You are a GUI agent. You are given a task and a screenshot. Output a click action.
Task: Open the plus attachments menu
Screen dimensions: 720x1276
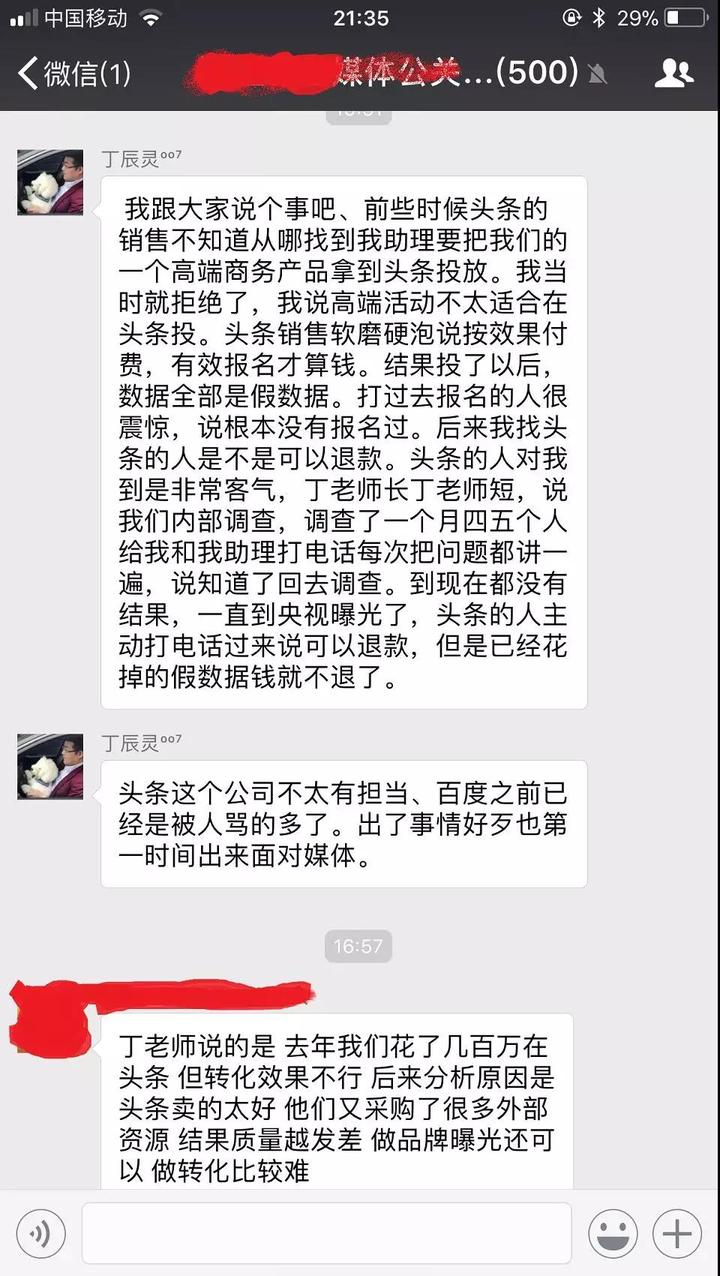point(677,1234)
